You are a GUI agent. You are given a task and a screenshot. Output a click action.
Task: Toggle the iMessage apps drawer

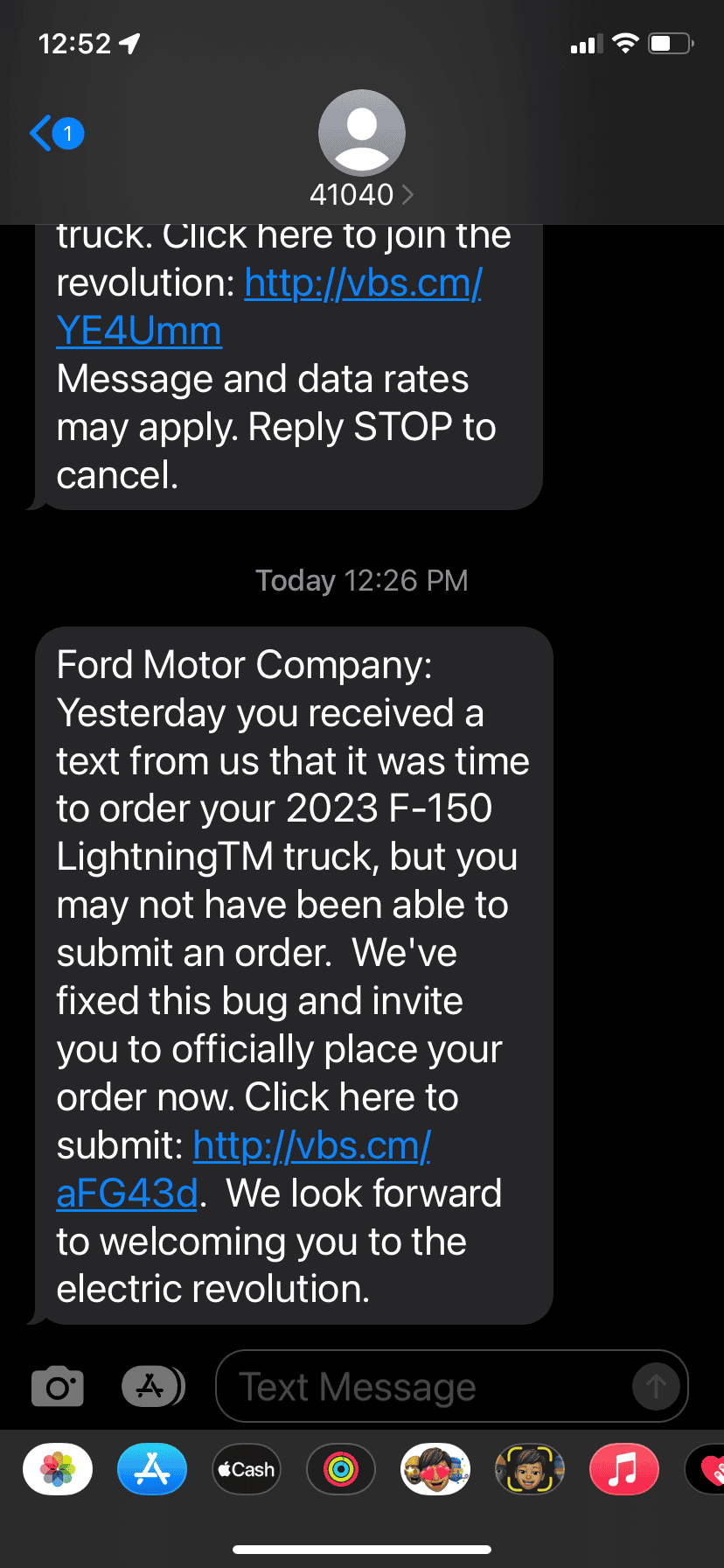[152, 1386]
